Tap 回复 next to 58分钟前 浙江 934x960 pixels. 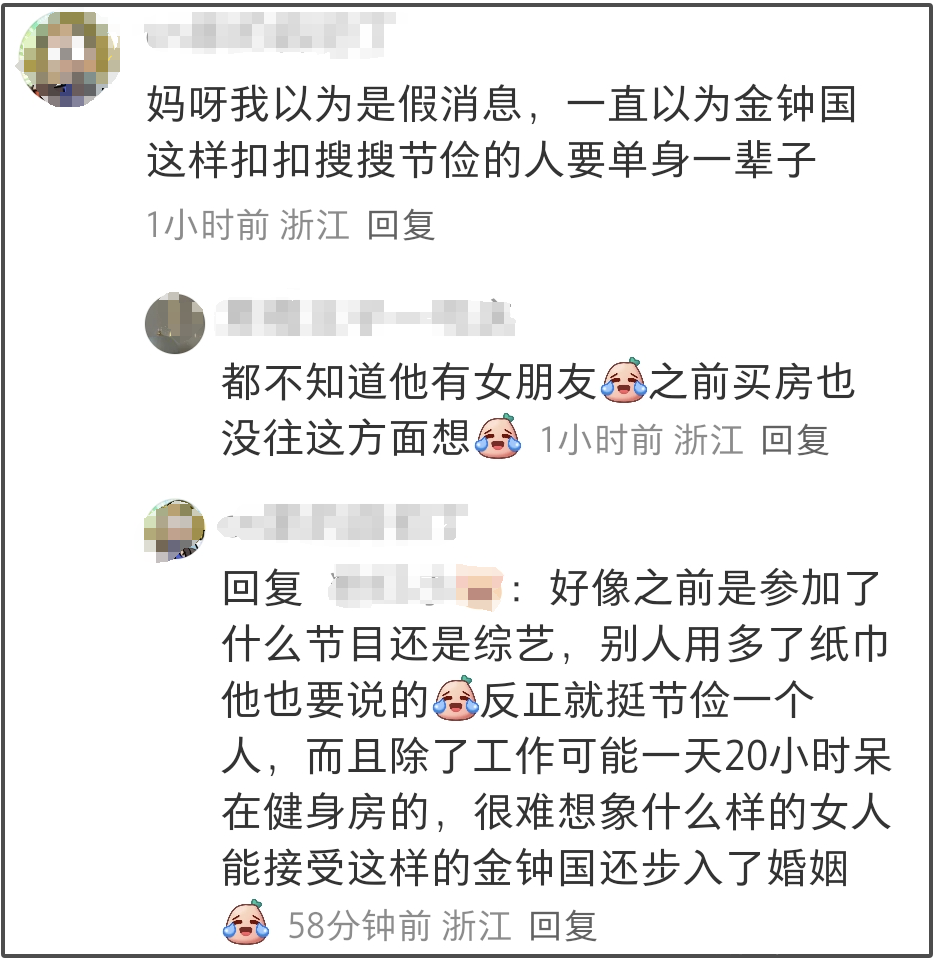click(562, 925)
